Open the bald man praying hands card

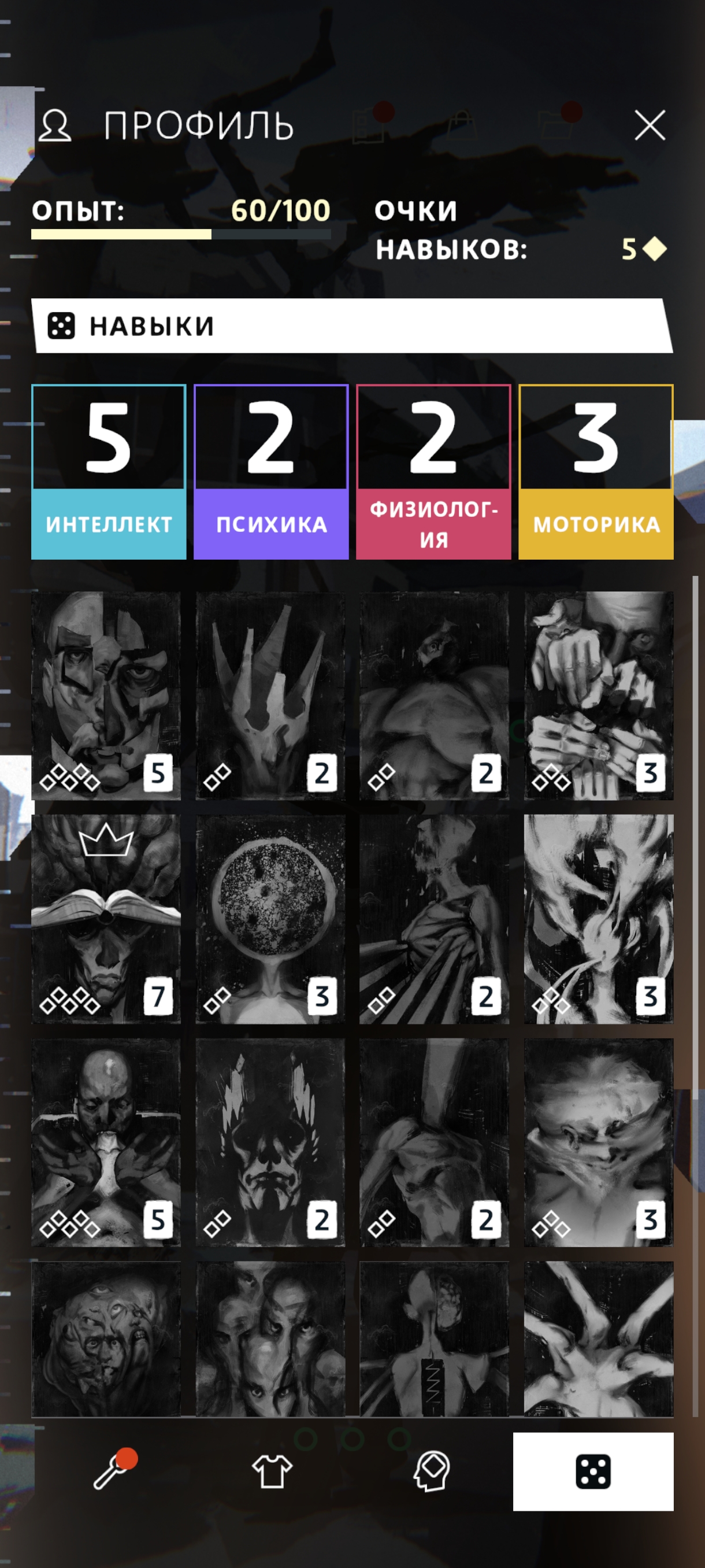106,1142
